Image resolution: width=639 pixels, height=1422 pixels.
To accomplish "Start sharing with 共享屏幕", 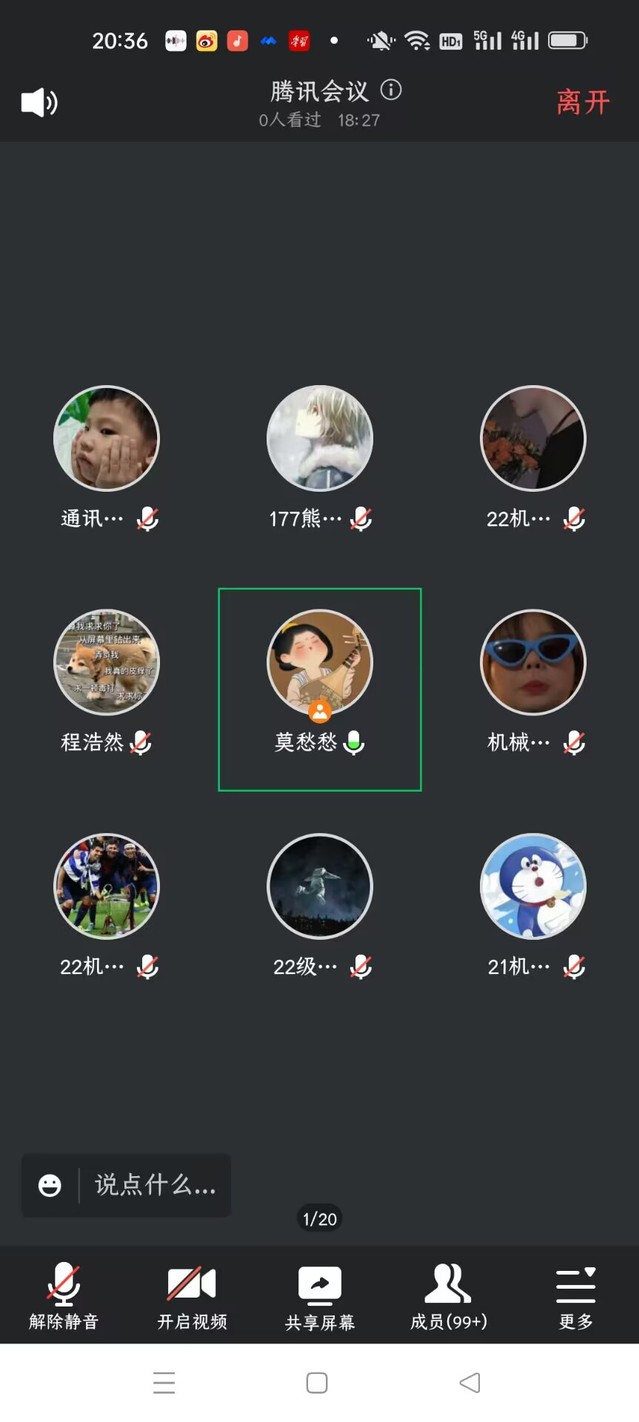I will (320, 1296).
